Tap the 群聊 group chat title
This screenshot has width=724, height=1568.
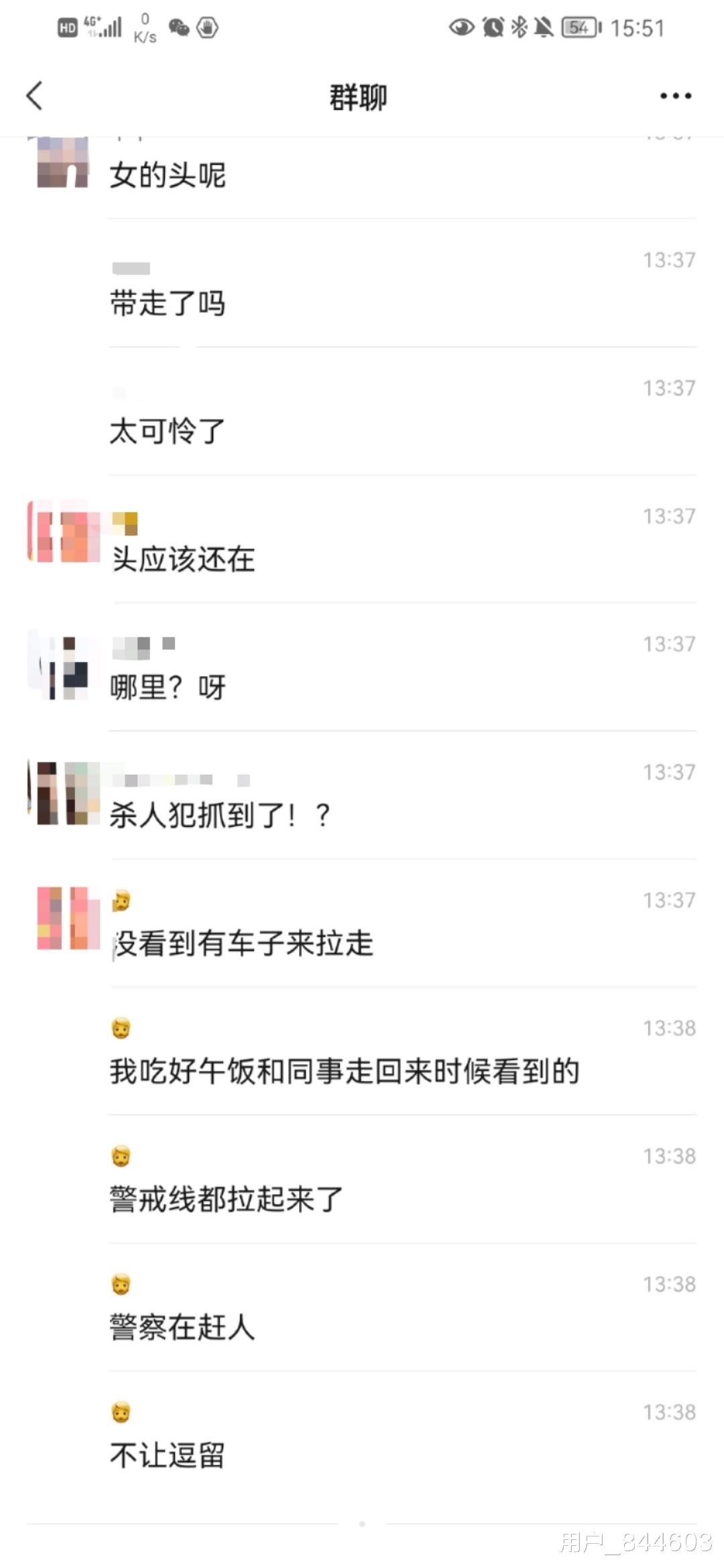[357, 96]
